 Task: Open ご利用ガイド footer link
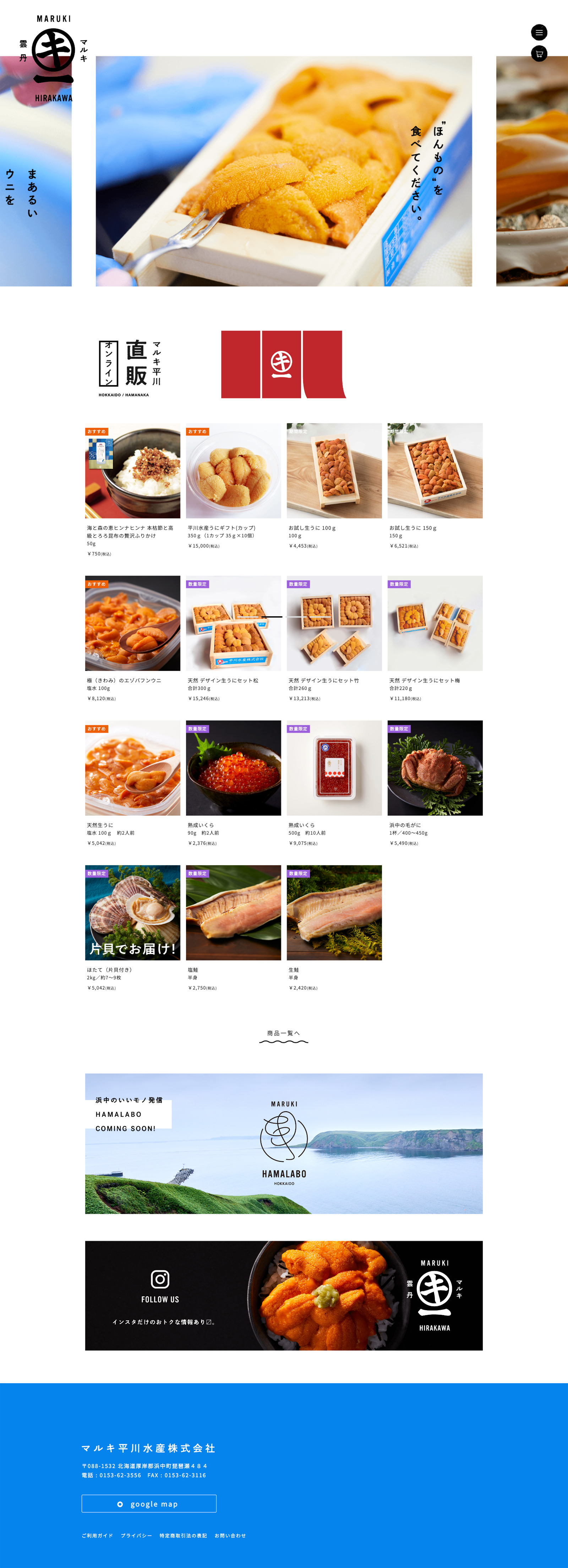pyautogui.click(x=97, y=1536)
